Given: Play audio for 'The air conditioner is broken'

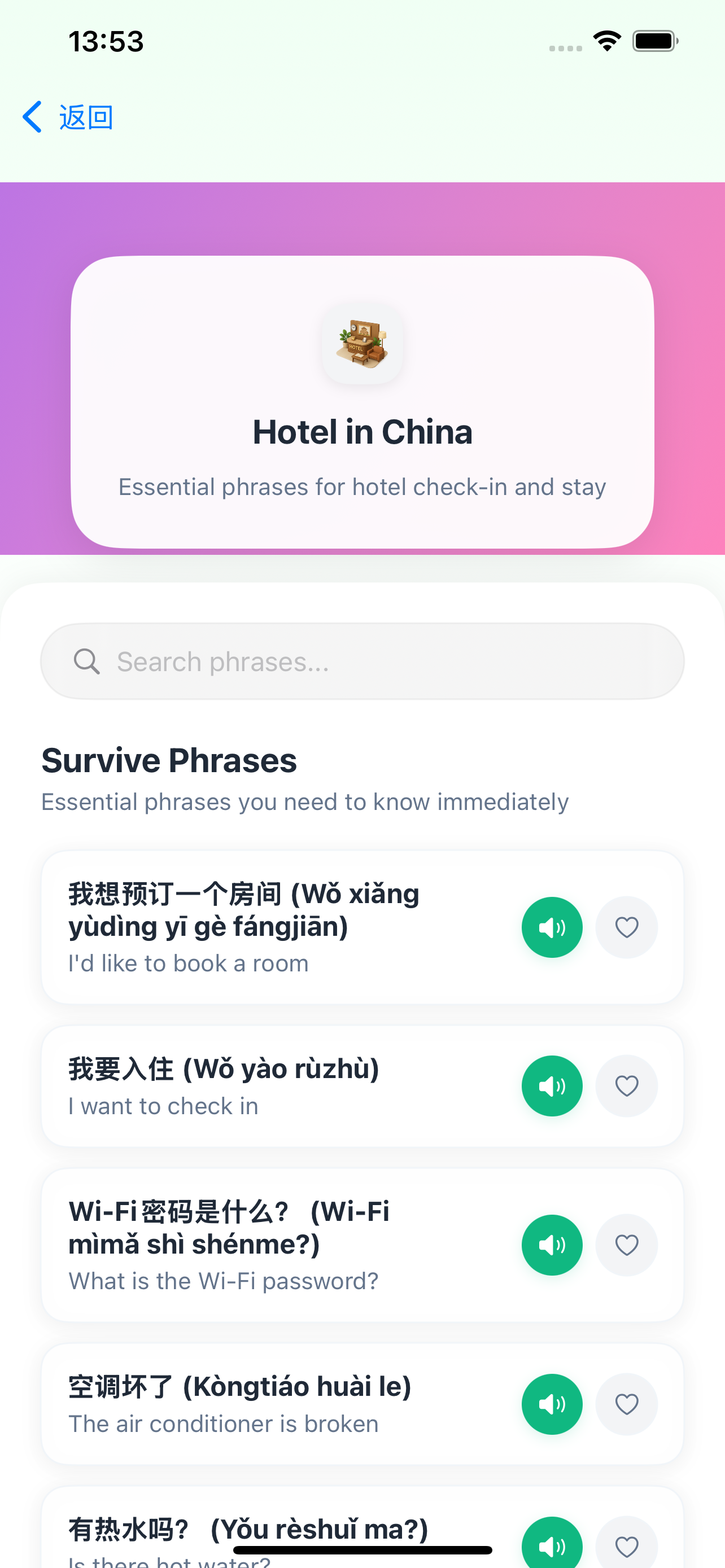Looking at the screenshot, I should 552,1404.
